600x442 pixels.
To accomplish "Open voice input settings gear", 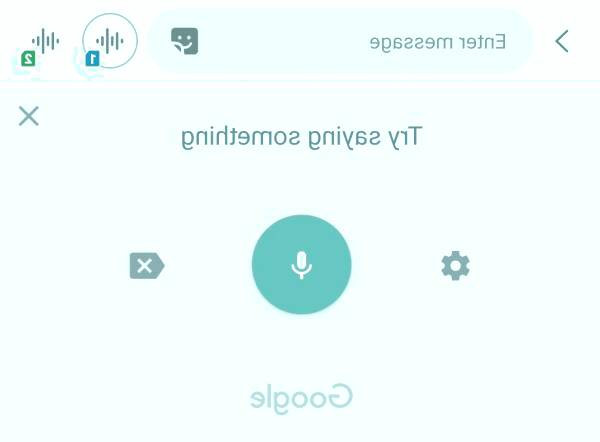I will point(455,265).
